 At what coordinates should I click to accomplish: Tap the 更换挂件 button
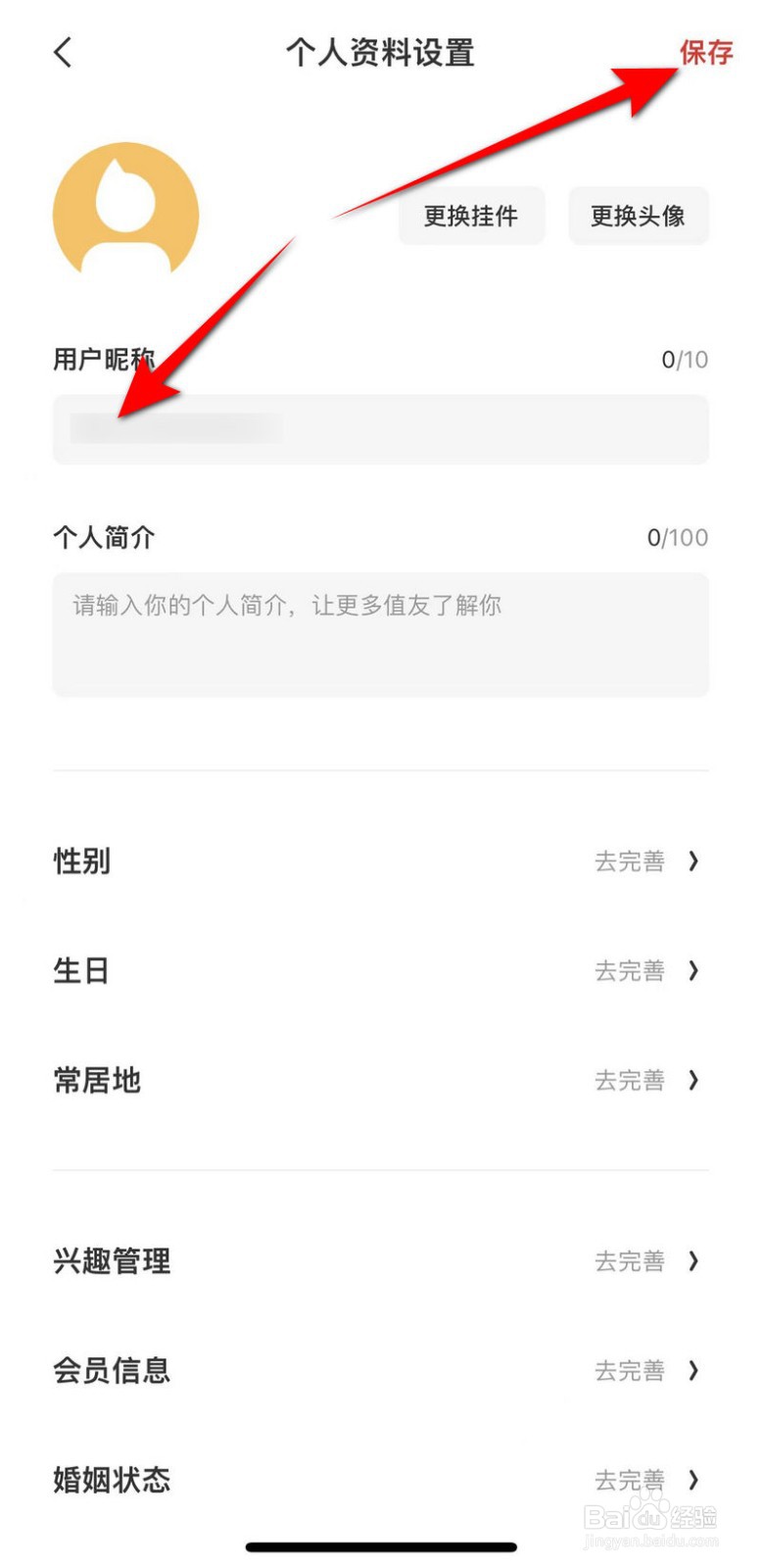point(471,216)
